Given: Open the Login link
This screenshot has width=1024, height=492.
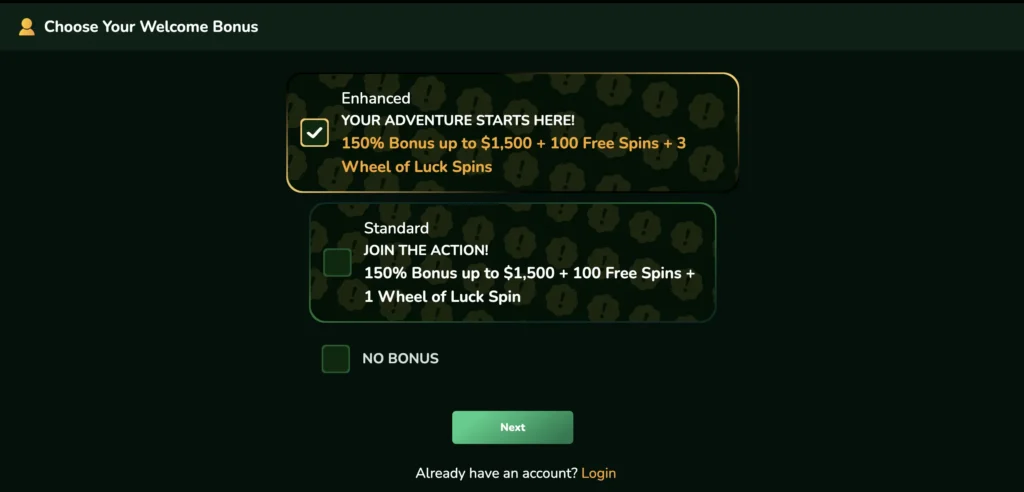Looking at the screenshot, I should [598, 473].
